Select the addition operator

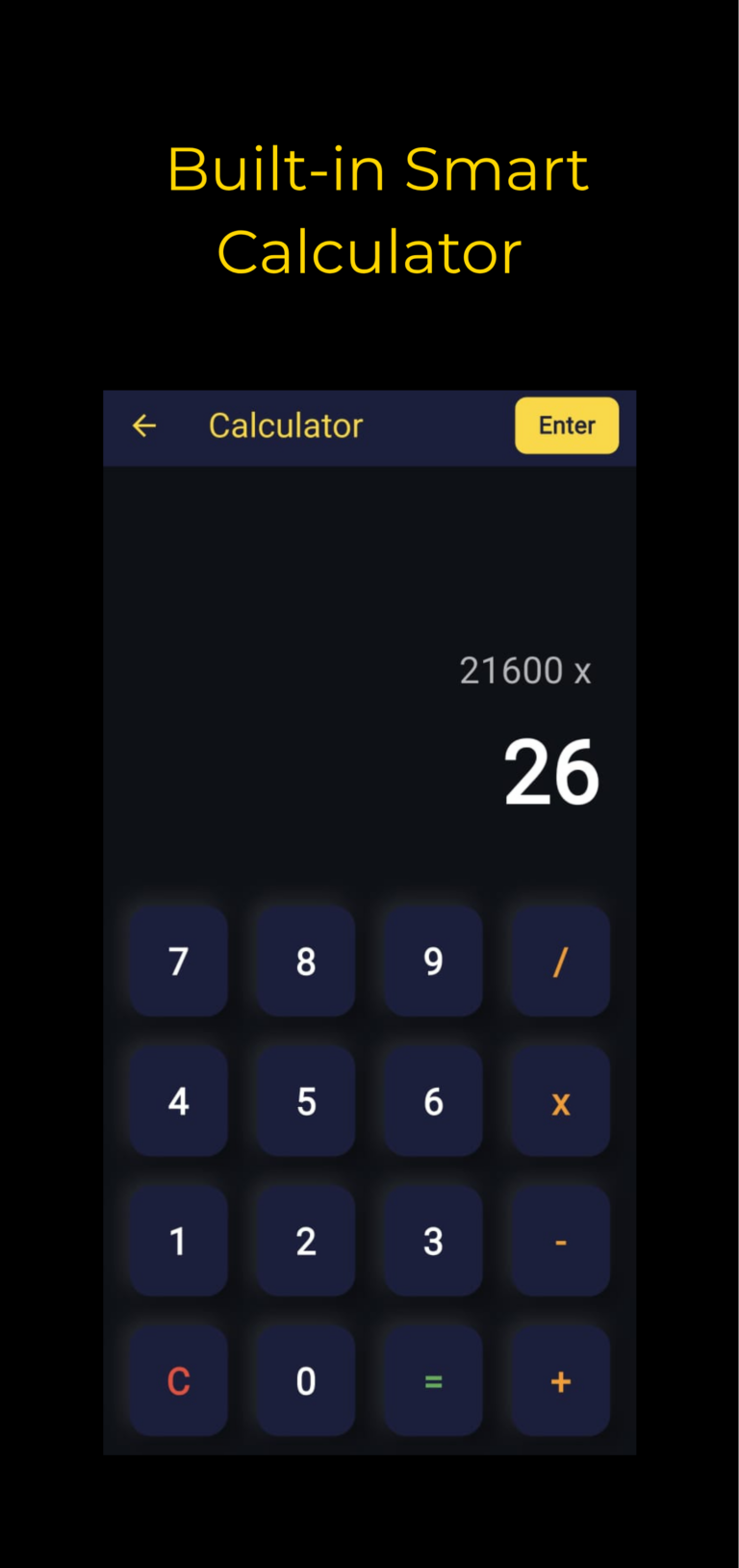pos(560,1380)
